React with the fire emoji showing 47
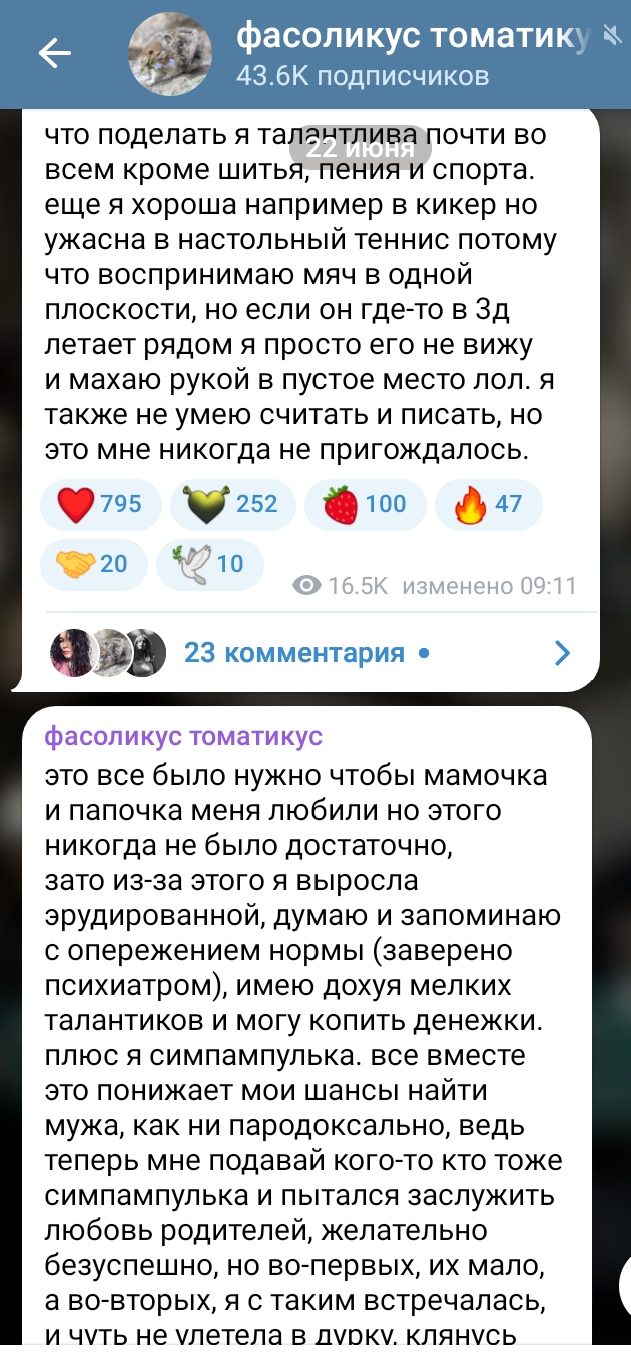631x1360 pixels. [488, 505]
